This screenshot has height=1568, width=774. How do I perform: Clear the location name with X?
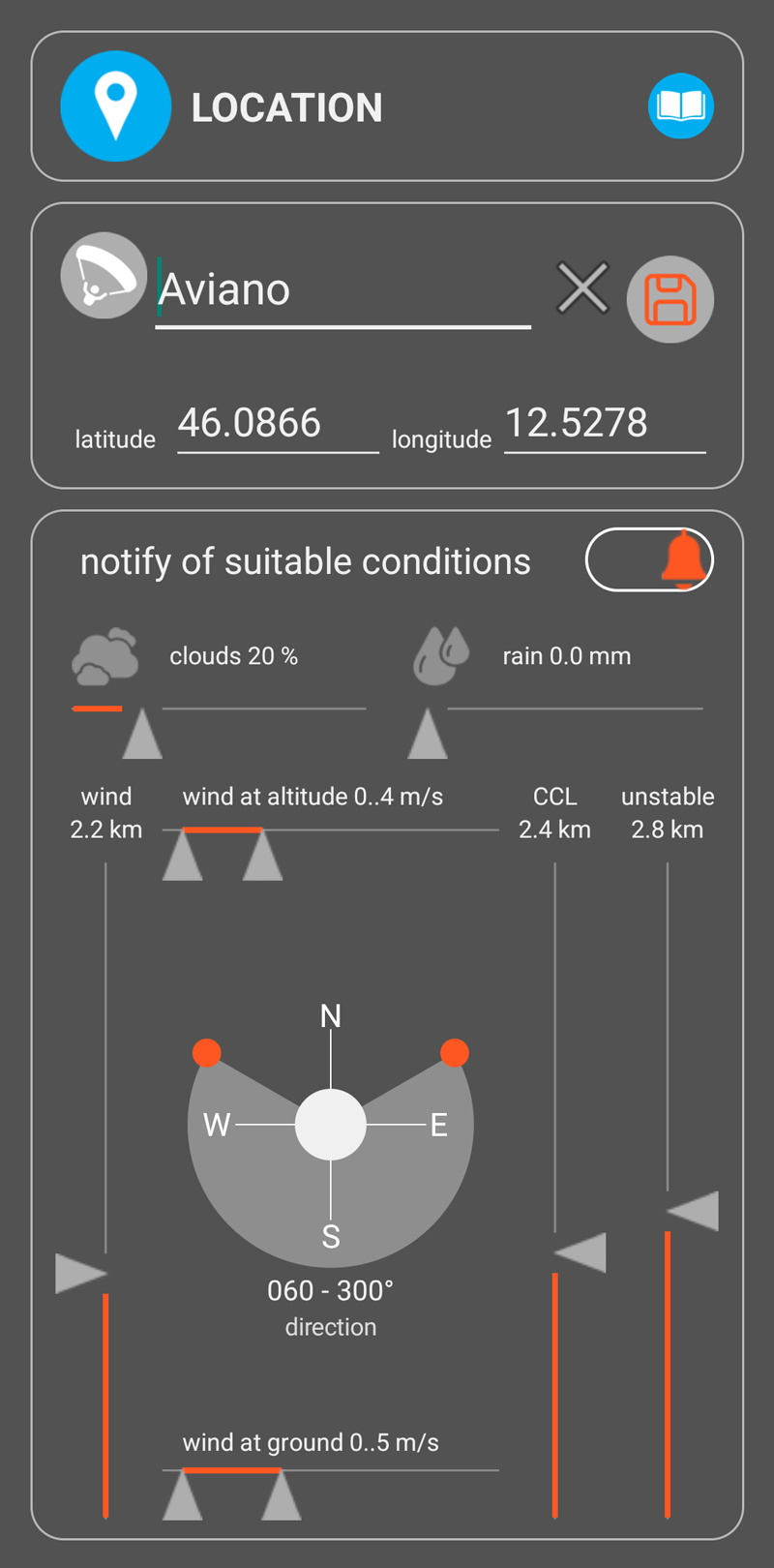pyautogui.click(x=582, y=287)
